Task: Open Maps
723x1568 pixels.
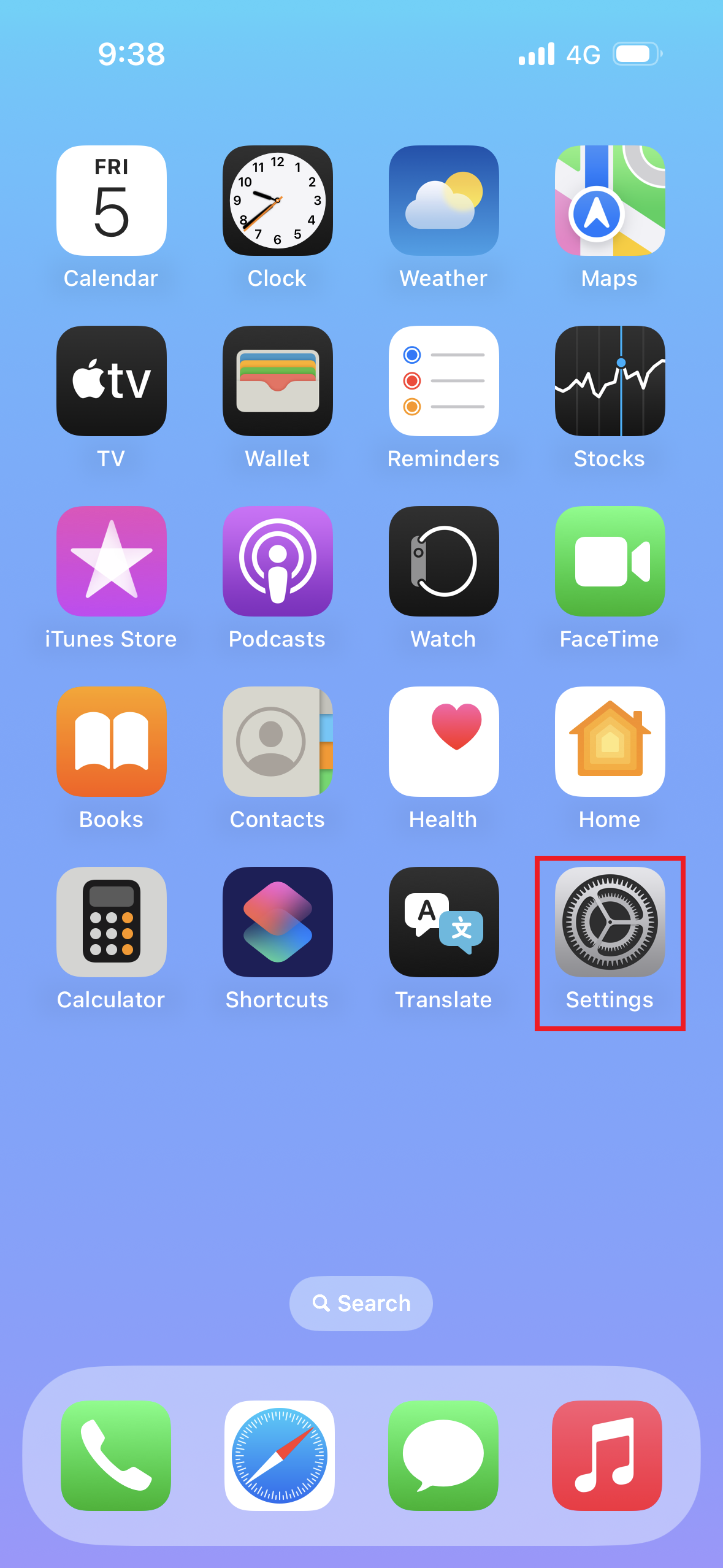Action: pyautogui.click(x=610, y=201)
